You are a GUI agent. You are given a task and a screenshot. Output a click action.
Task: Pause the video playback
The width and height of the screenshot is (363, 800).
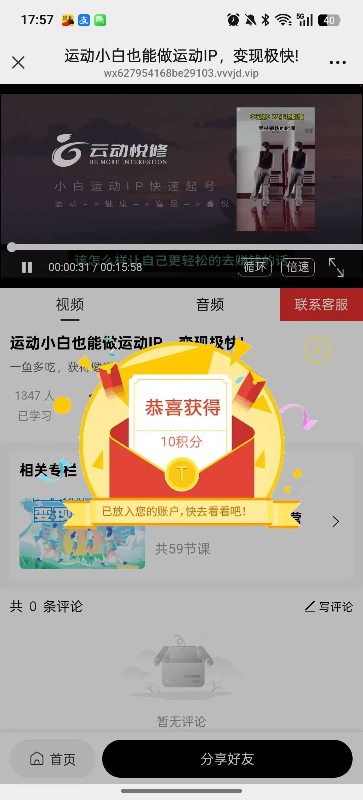(x=27, y=267)
